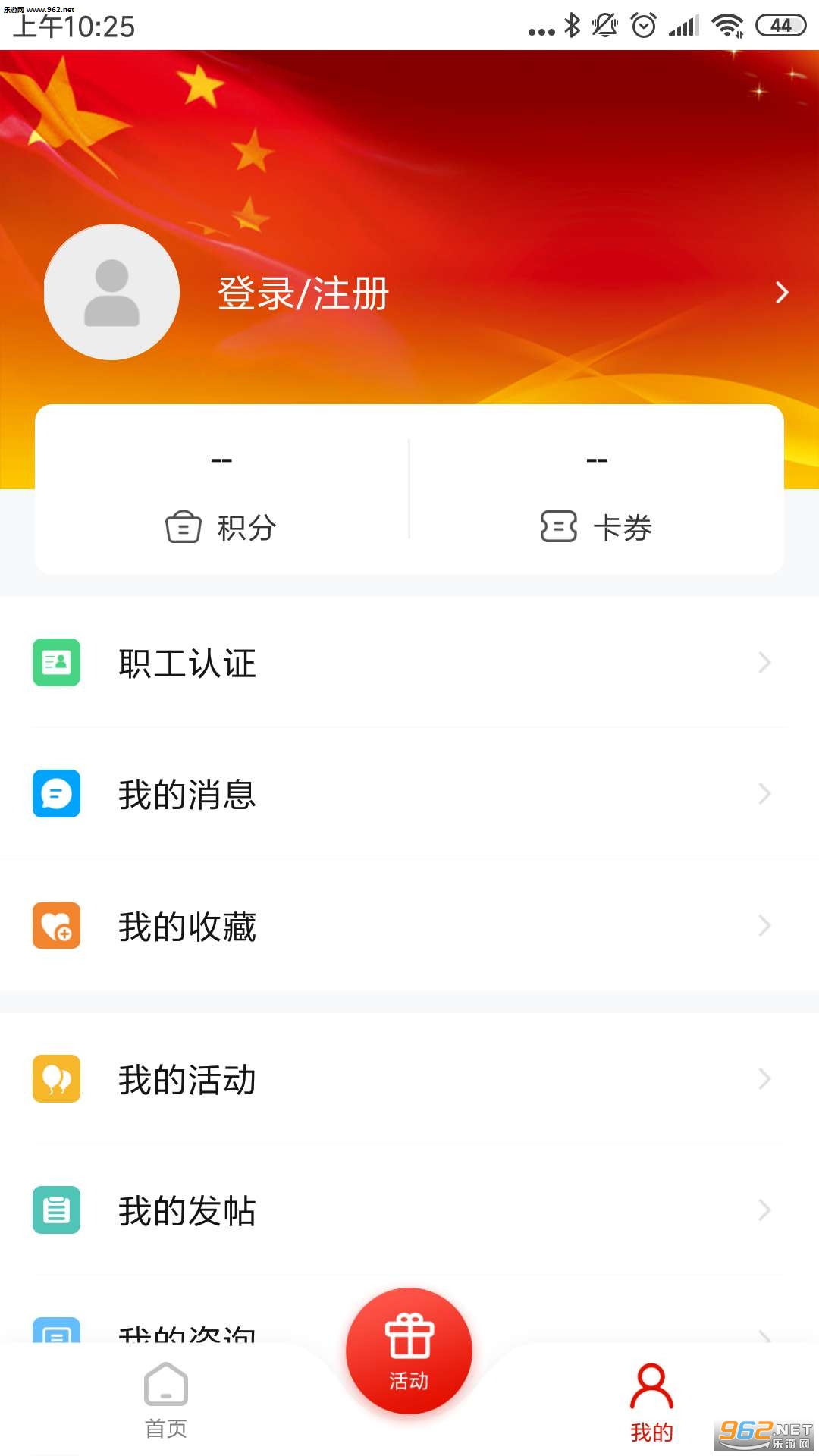Tap the gray profile avatar

(x=111, y=292)
